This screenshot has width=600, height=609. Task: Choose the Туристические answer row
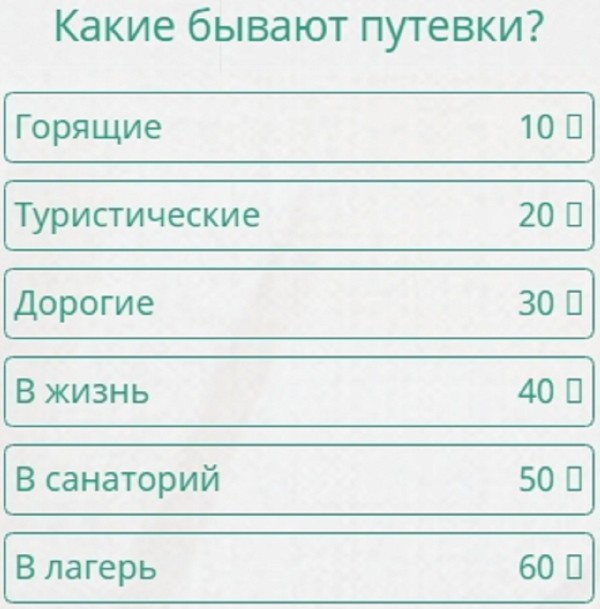298,215
